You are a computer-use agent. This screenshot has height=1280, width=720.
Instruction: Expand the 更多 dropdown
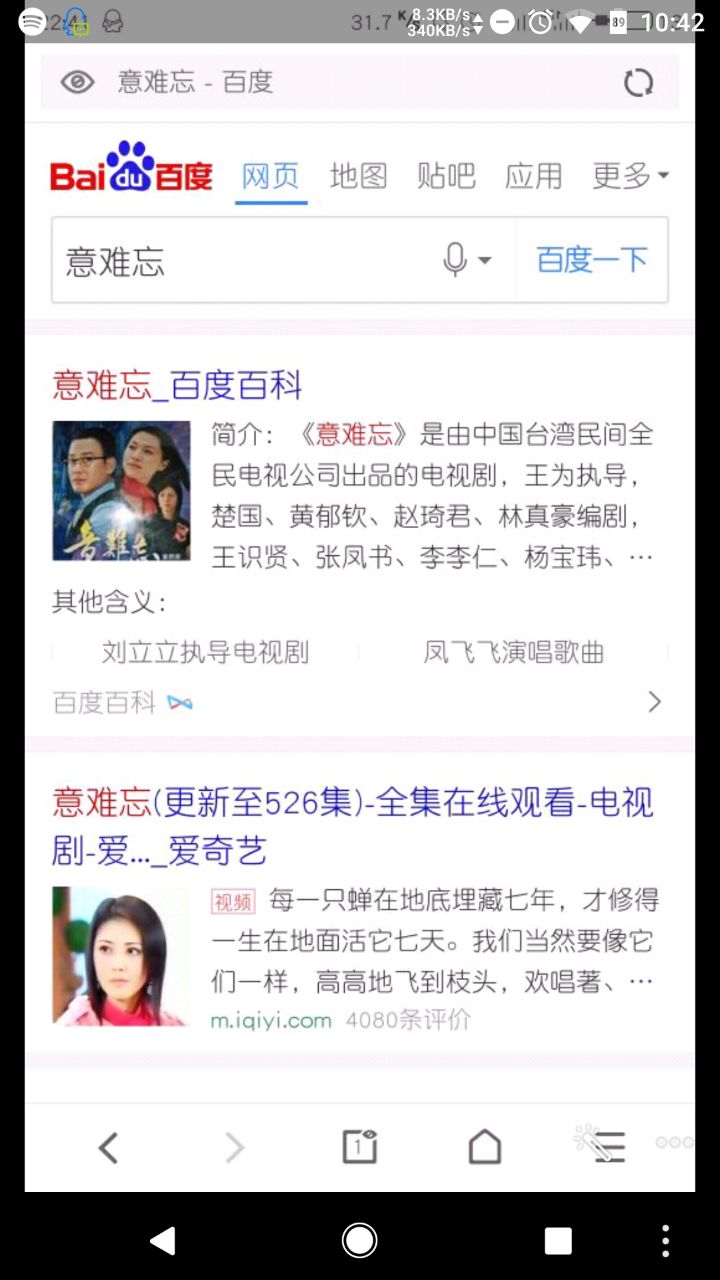pos(630,176)
